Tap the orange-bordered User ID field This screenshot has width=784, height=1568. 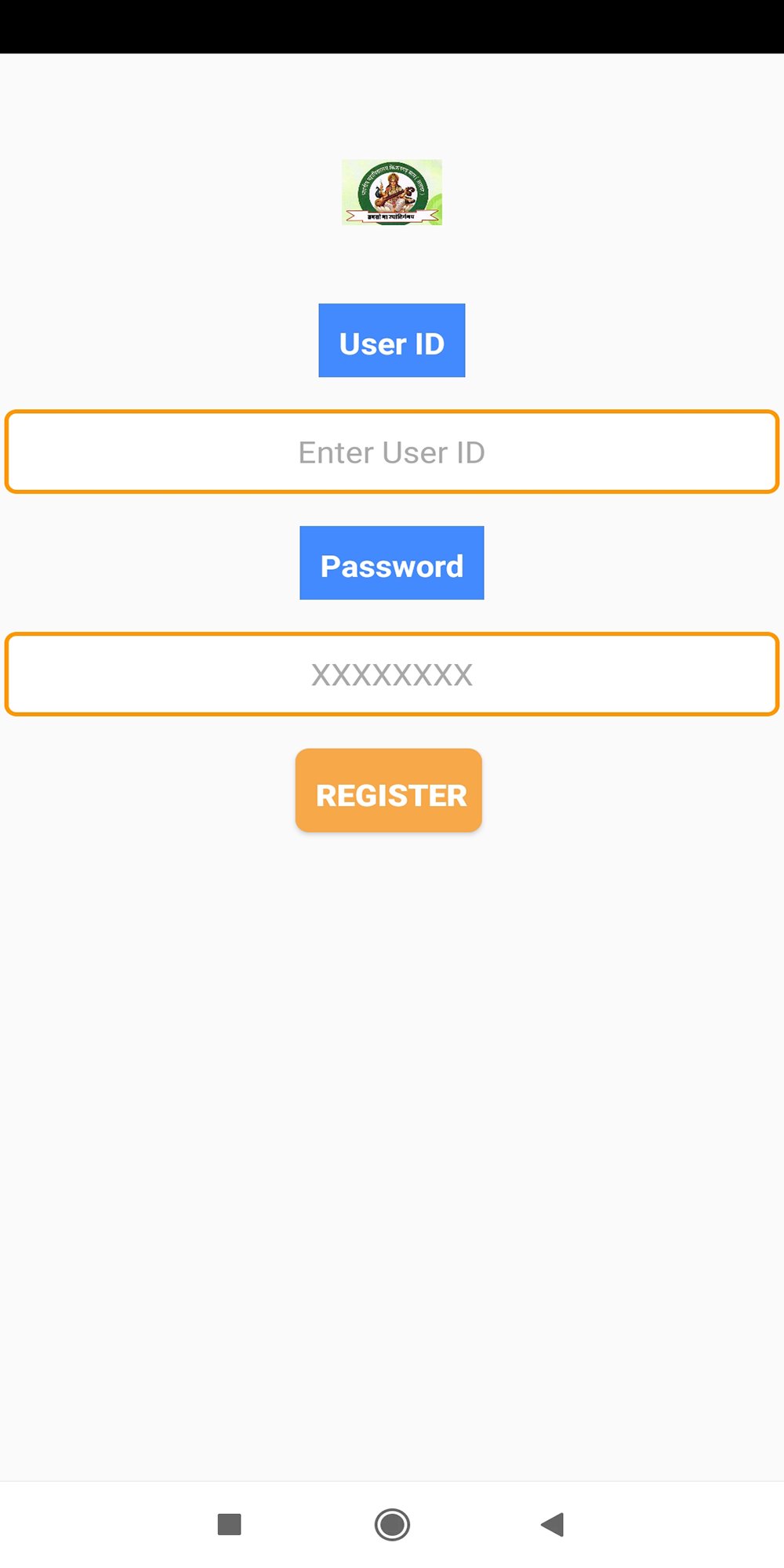tap(390, 452)
